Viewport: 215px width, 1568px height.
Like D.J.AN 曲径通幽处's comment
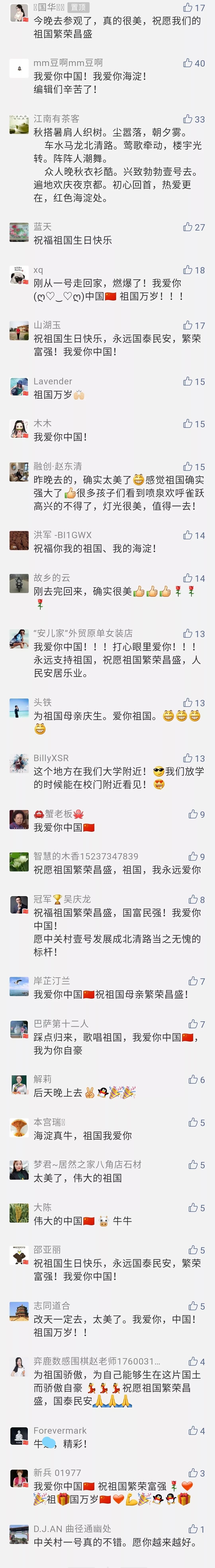pos(193,1528)
